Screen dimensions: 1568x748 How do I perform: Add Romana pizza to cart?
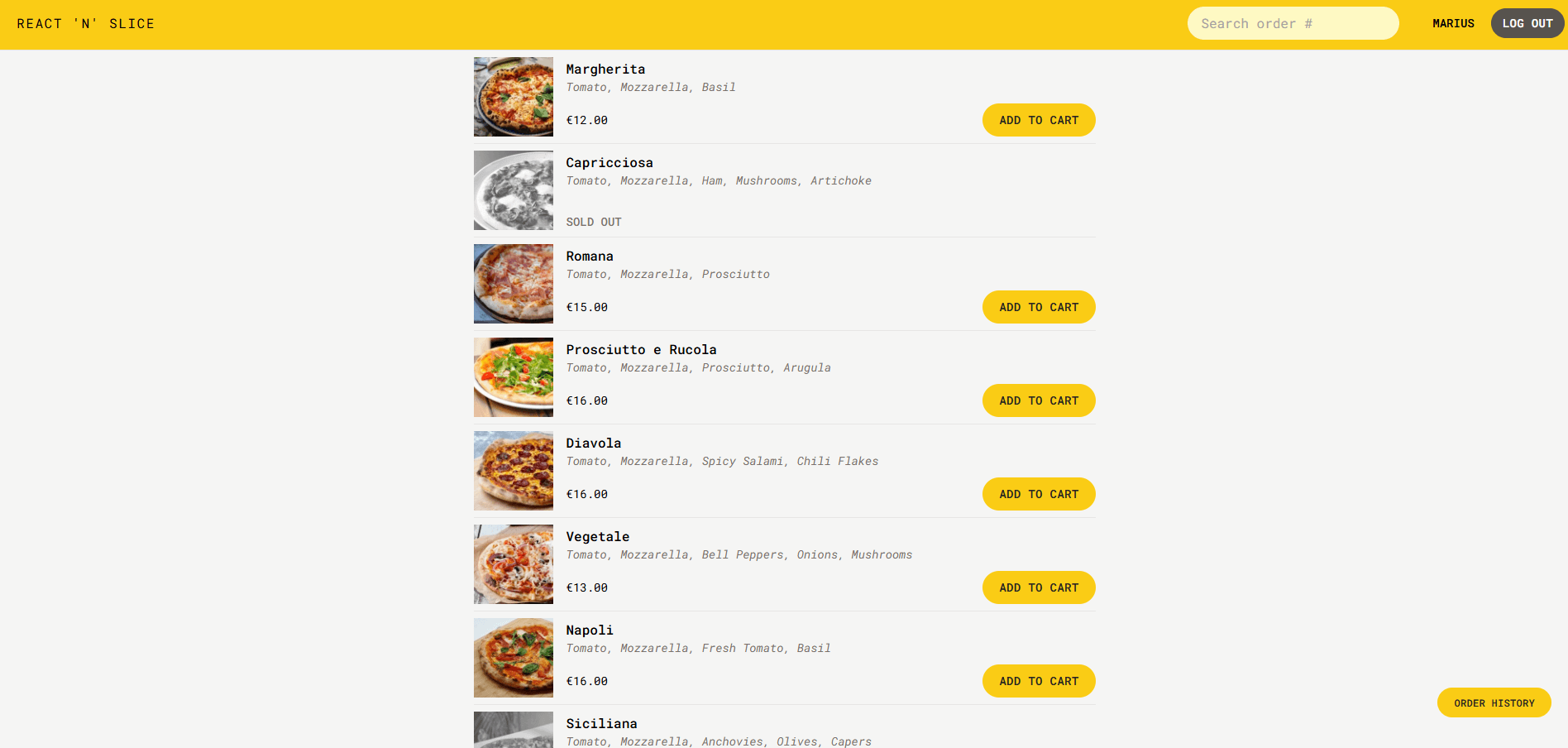1038,307
